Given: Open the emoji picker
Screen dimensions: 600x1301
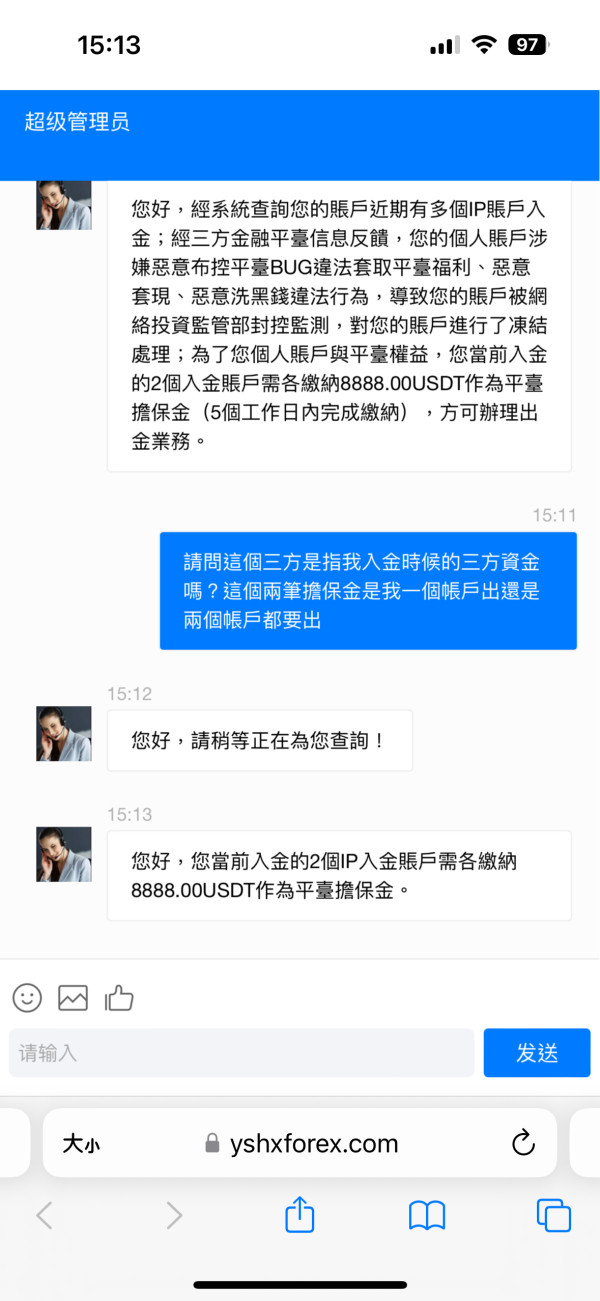Looking at the screenshot, I should click(x=27, y=997).
